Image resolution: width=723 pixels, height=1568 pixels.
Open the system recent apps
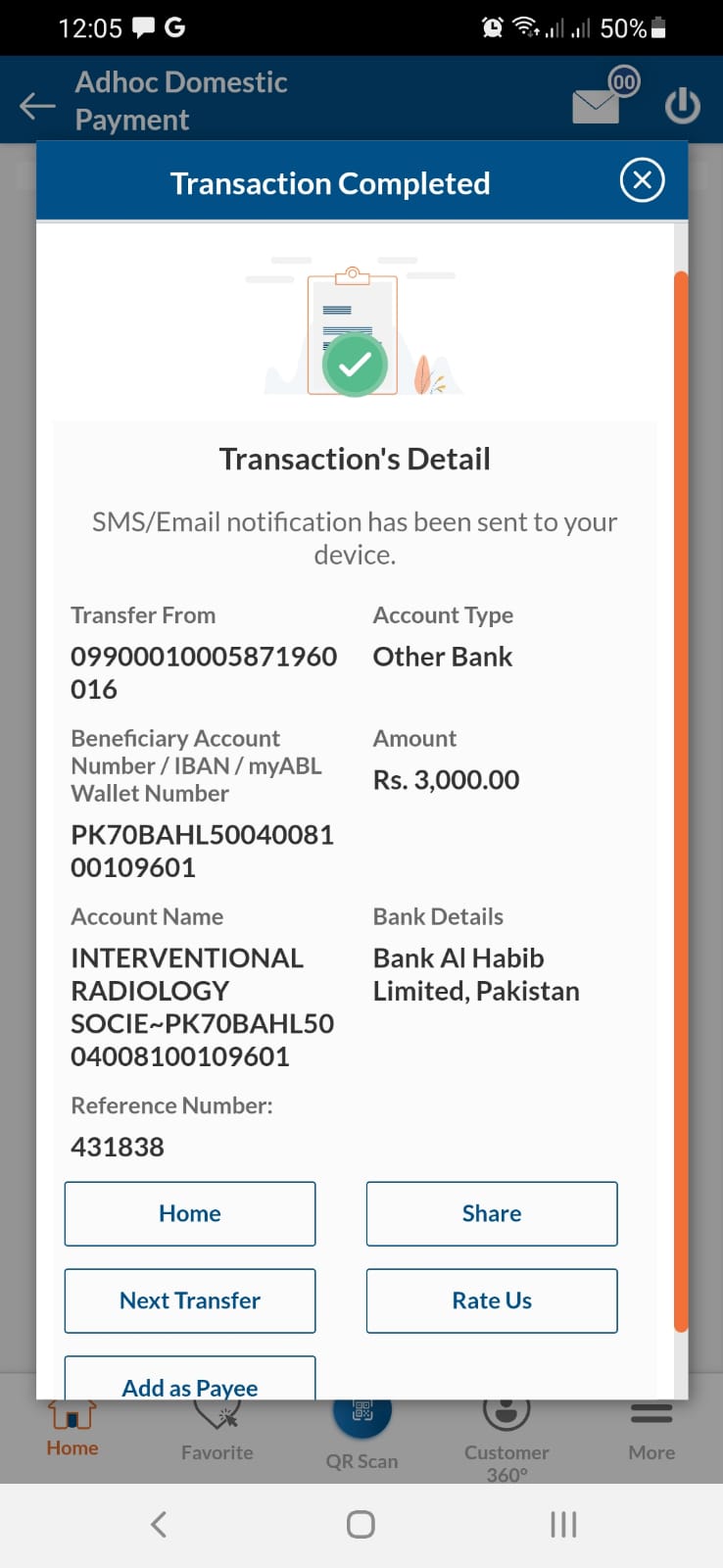(x=563, y=1524)
